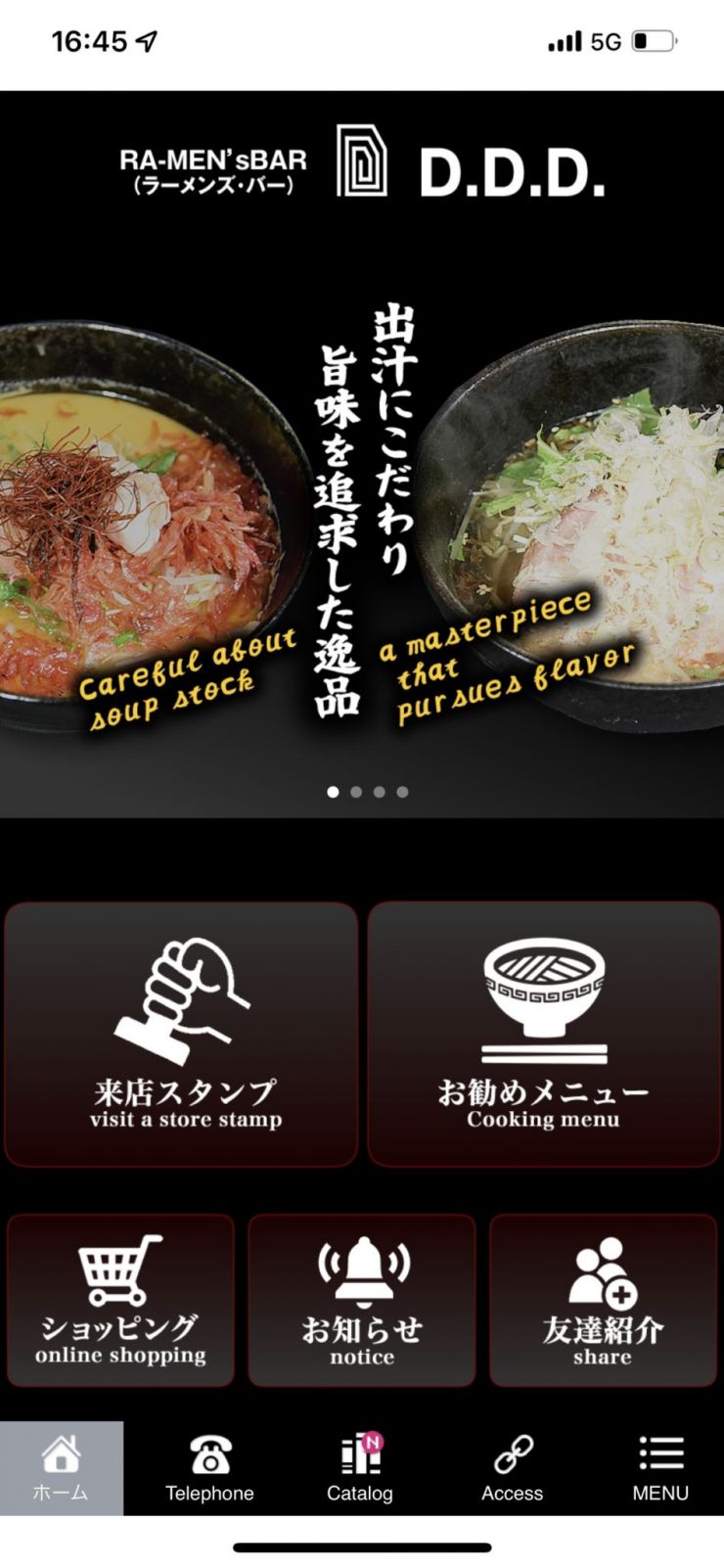
Task: Tap the share friends tile
Action: (x=602, y=1300)
